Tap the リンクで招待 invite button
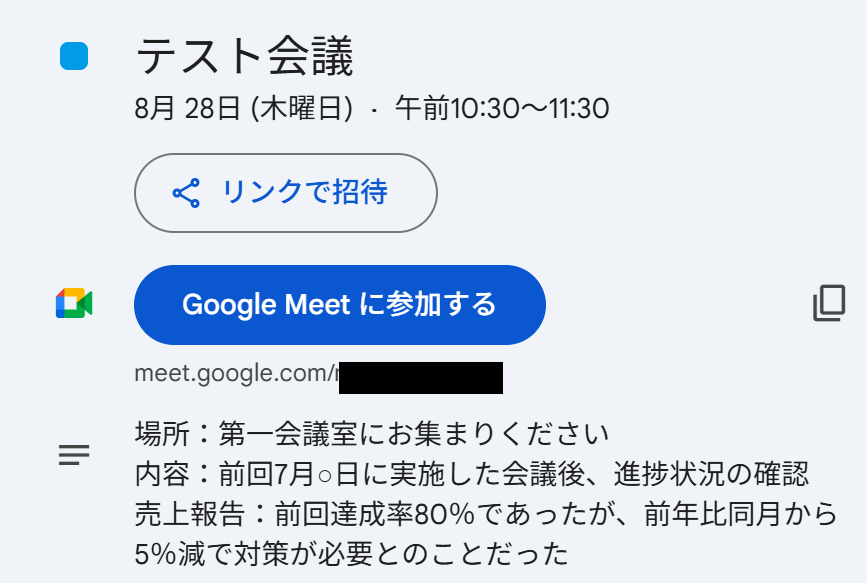 (x=286, y=193)
